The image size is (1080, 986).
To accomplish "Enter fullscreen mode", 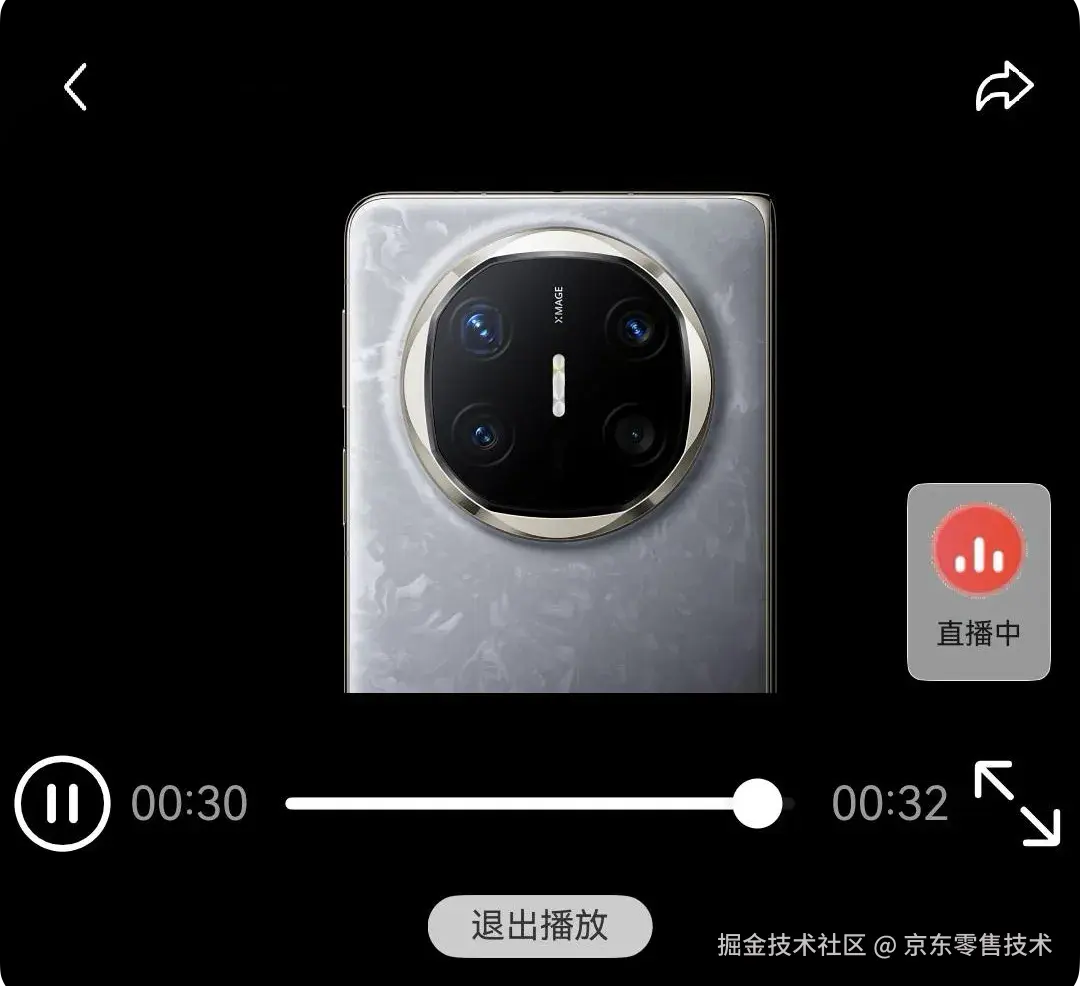I will click(x=1016, y=803).
